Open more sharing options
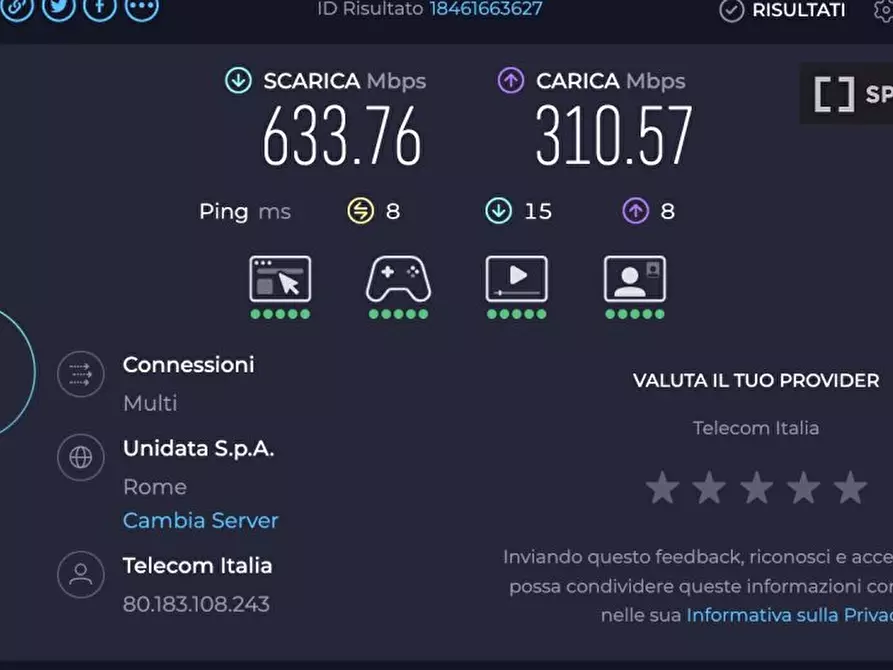The image size is (893, 670). pyautogui.click(x=142, y=7)
